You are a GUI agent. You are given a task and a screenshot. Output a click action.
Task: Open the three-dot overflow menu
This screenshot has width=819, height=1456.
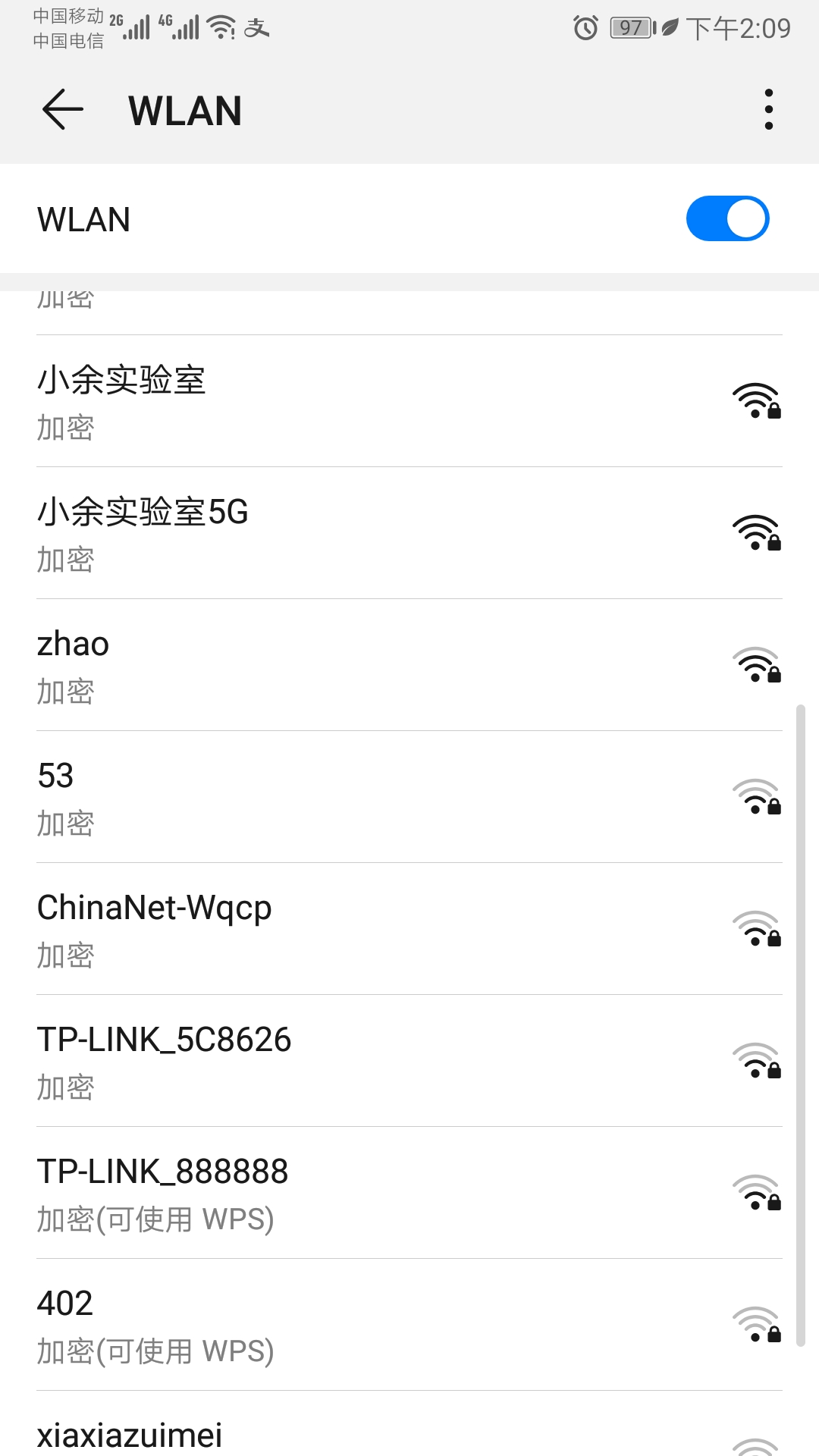click(x=769, y=110)
